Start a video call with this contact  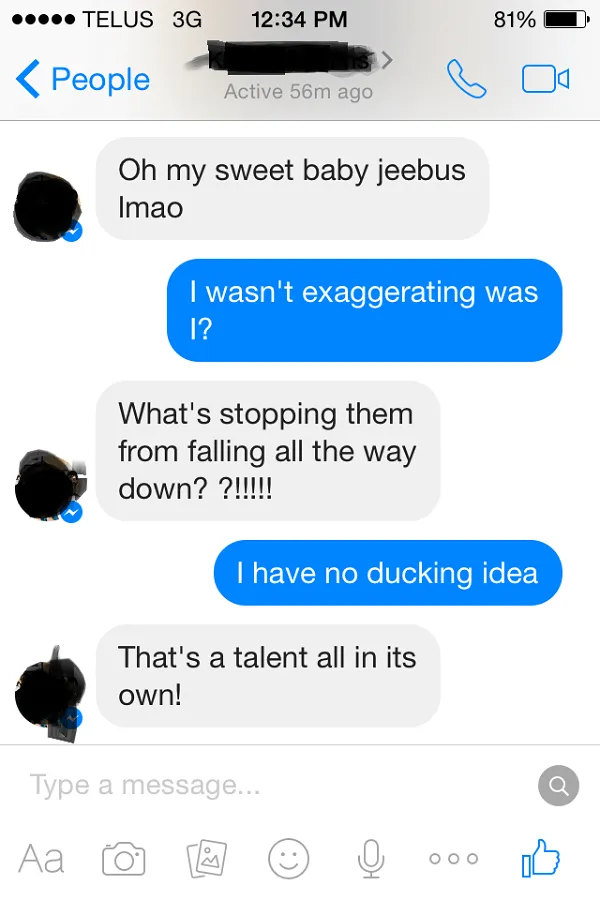545,79
